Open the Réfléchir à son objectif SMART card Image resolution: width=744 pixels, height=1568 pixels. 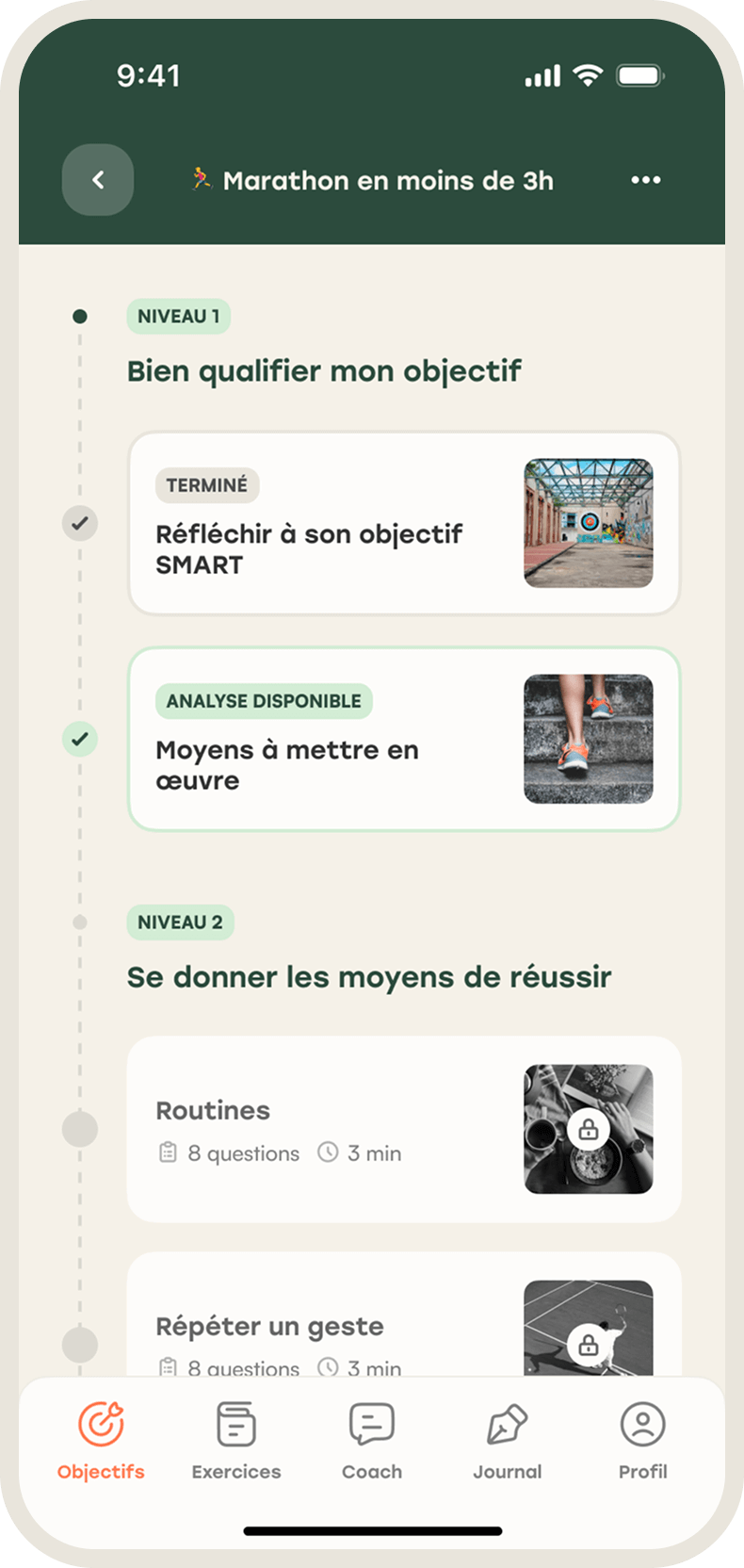[403, 523]
